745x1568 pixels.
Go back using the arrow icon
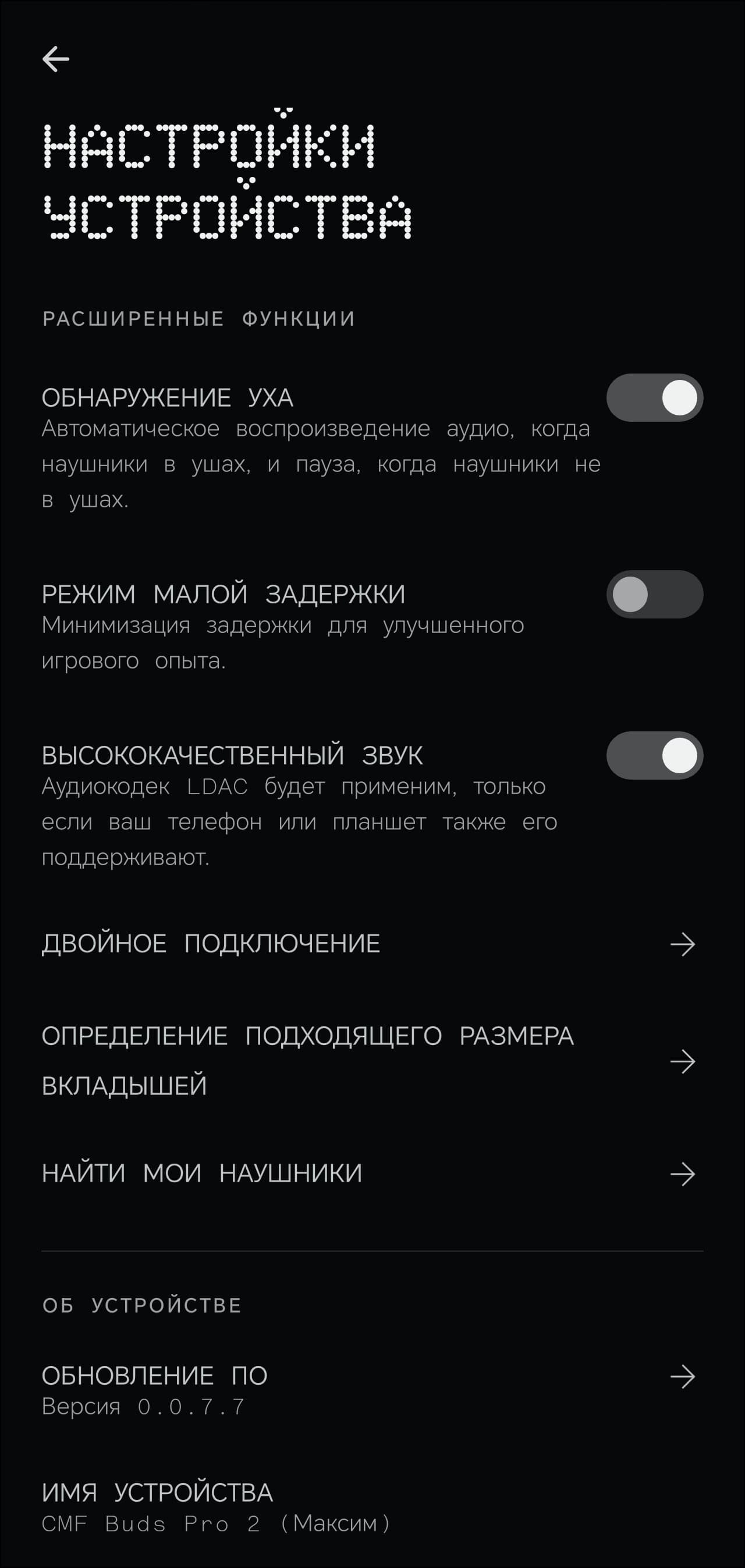click(x=55, y=59)
